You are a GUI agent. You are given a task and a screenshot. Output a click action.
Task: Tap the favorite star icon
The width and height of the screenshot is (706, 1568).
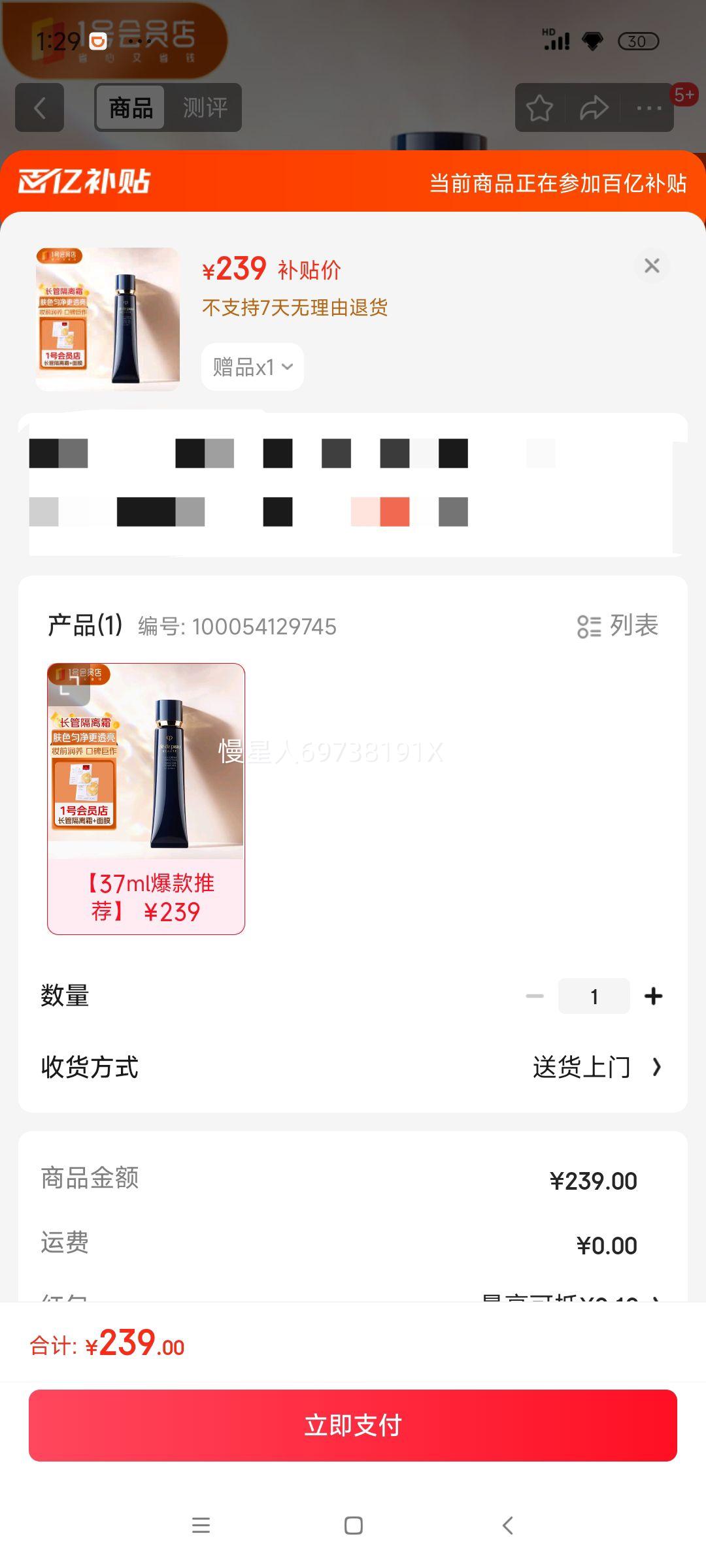541,108
